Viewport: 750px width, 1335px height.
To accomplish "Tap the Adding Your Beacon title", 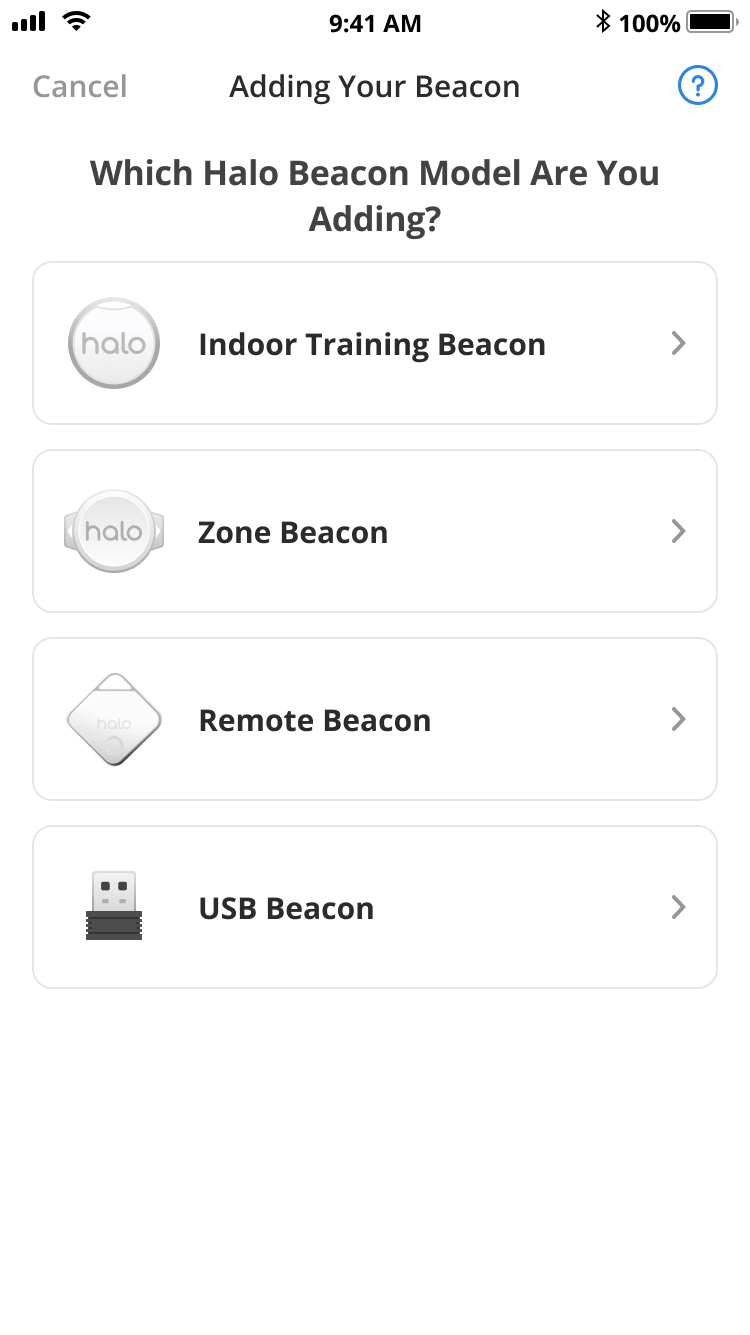I will pos(374,87).
